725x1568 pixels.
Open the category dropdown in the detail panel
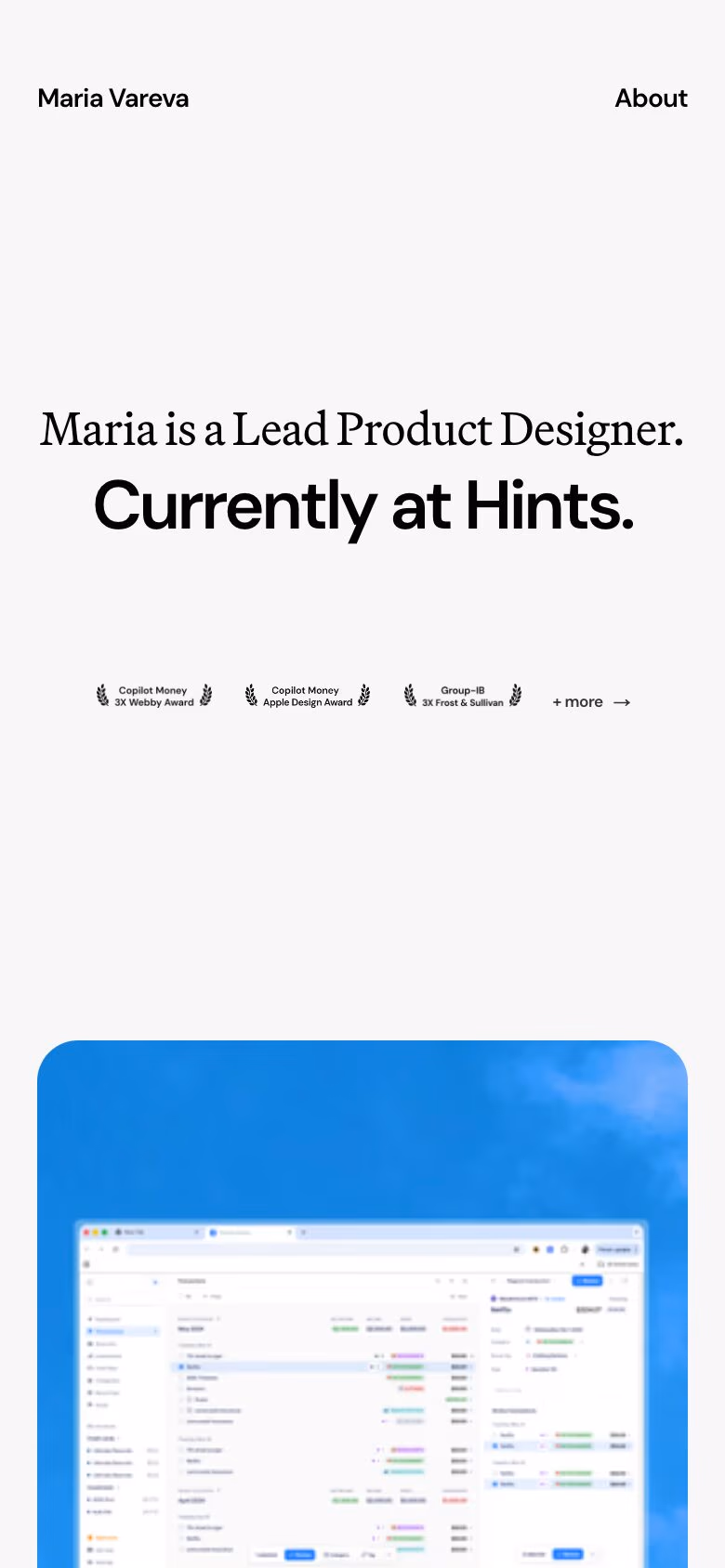point(556,1341)
